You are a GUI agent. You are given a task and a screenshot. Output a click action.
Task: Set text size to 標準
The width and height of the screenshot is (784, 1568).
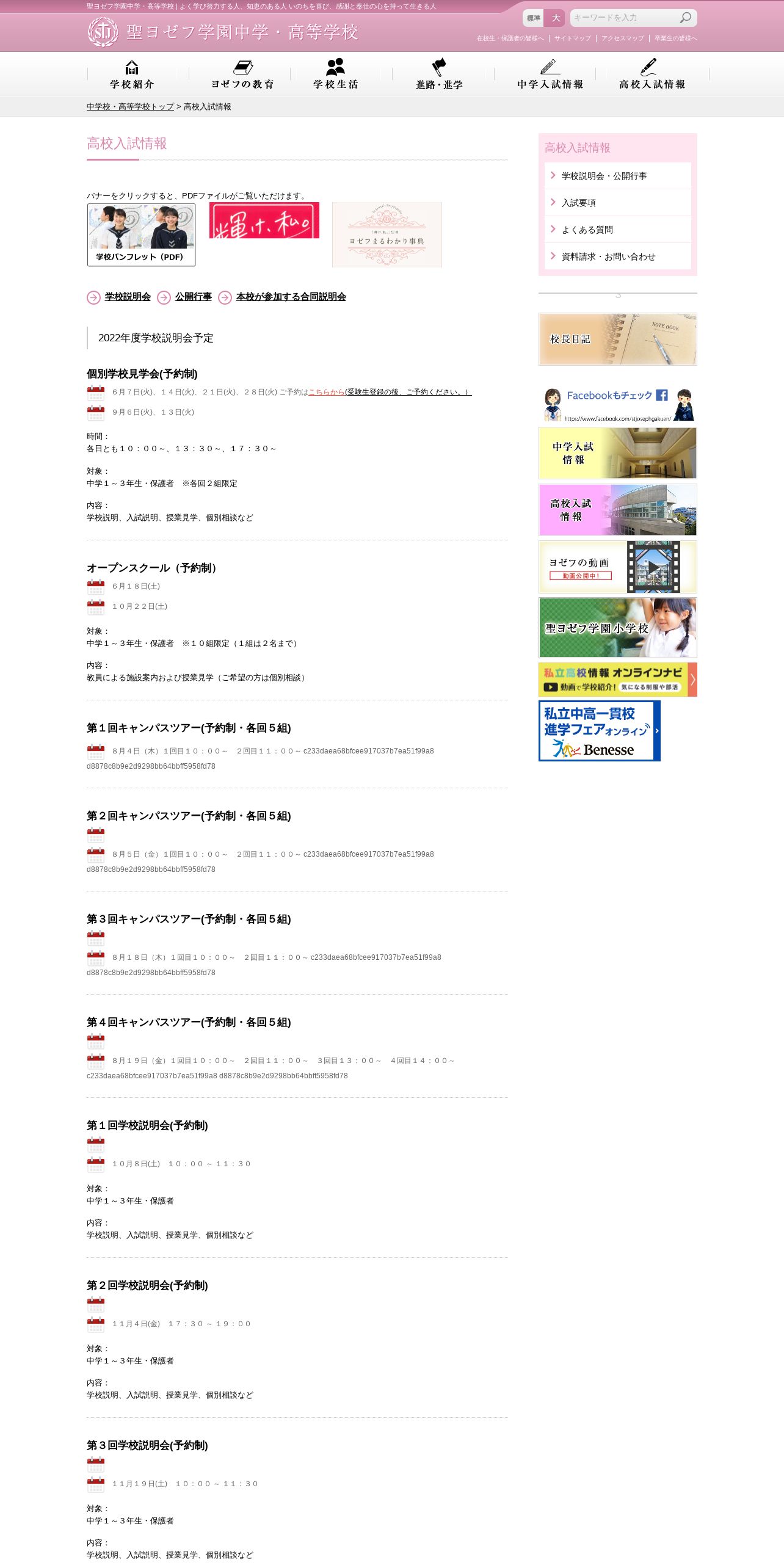534,18
